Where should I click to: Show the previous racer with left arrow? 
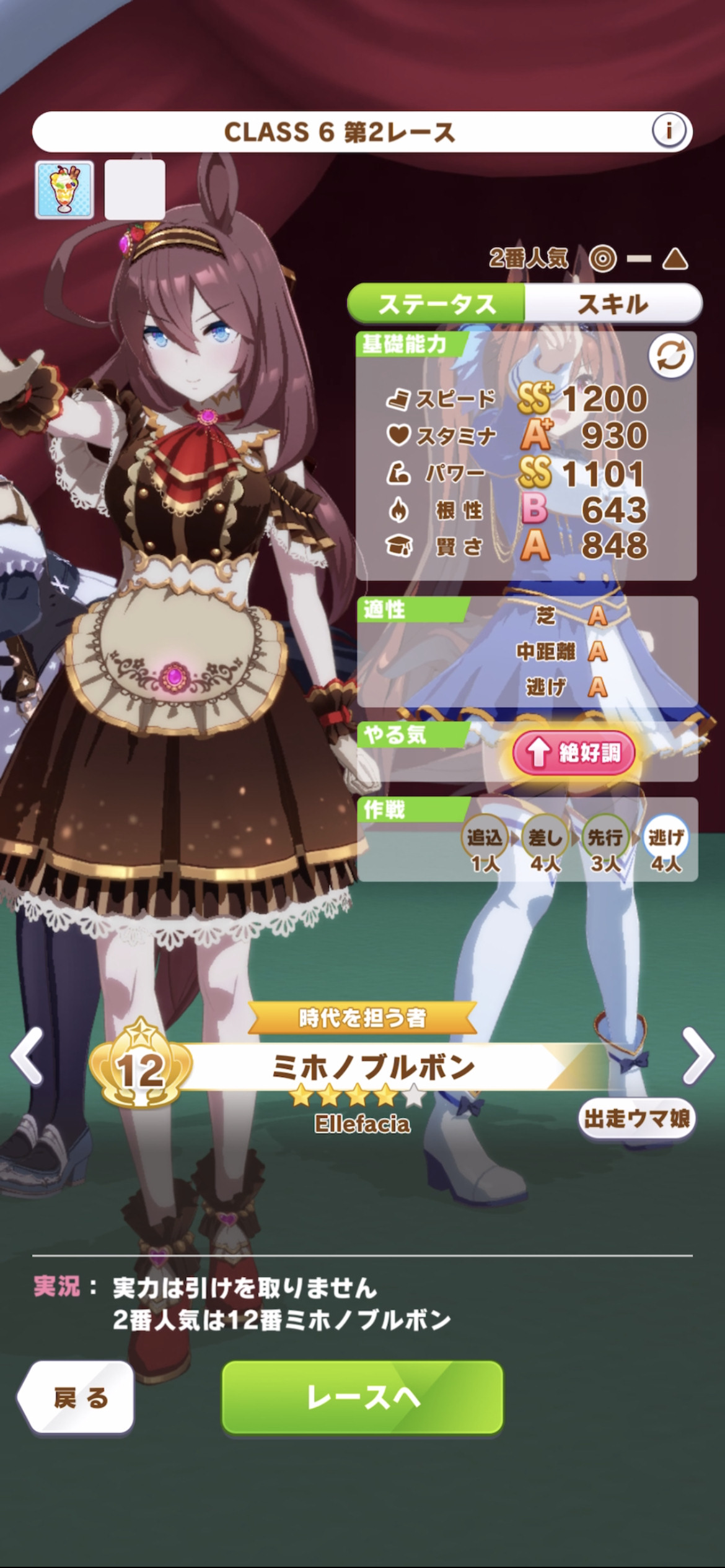27,1056
